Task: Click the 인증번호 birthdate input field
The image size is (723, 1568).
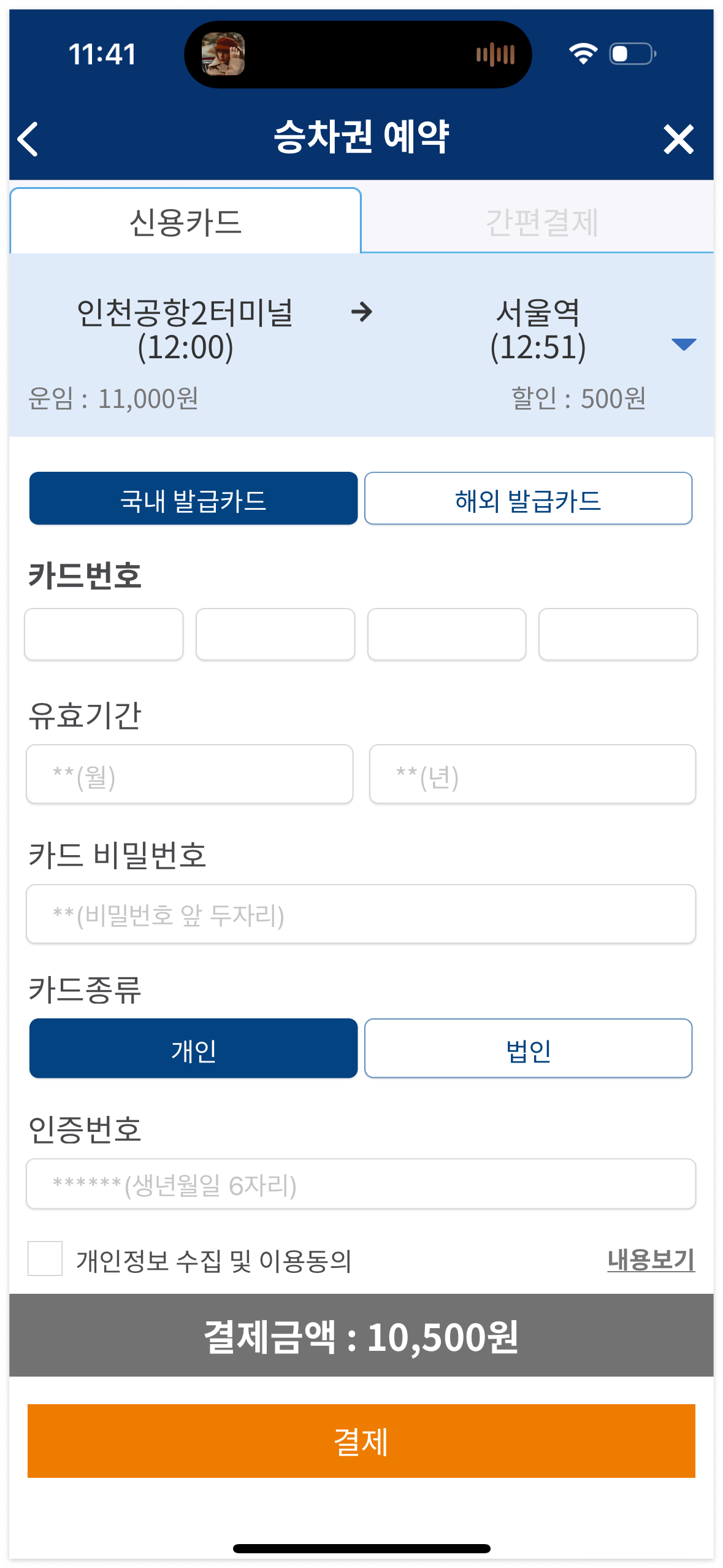Action: (361, 1183)
